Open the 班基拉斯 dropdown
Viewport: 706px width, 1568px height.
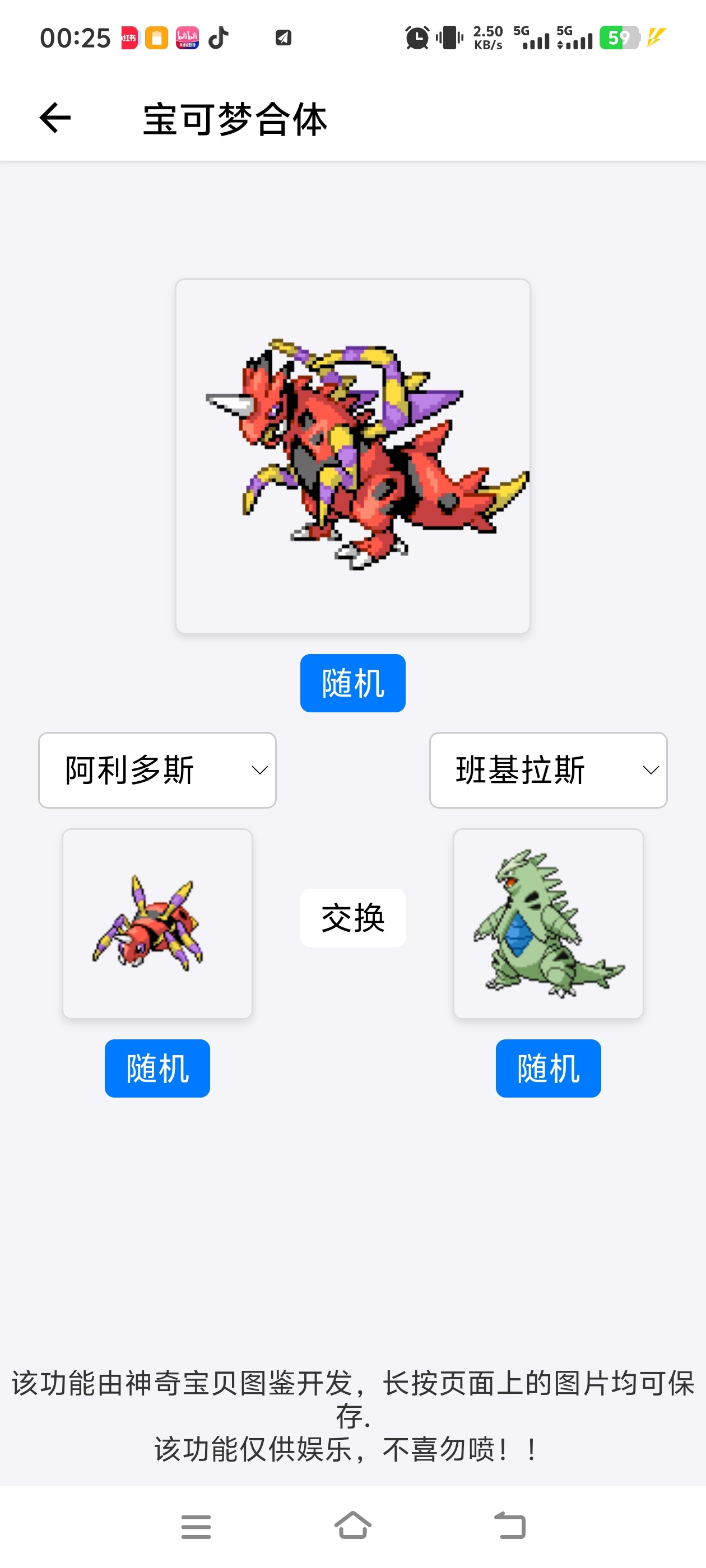(547, 770)
